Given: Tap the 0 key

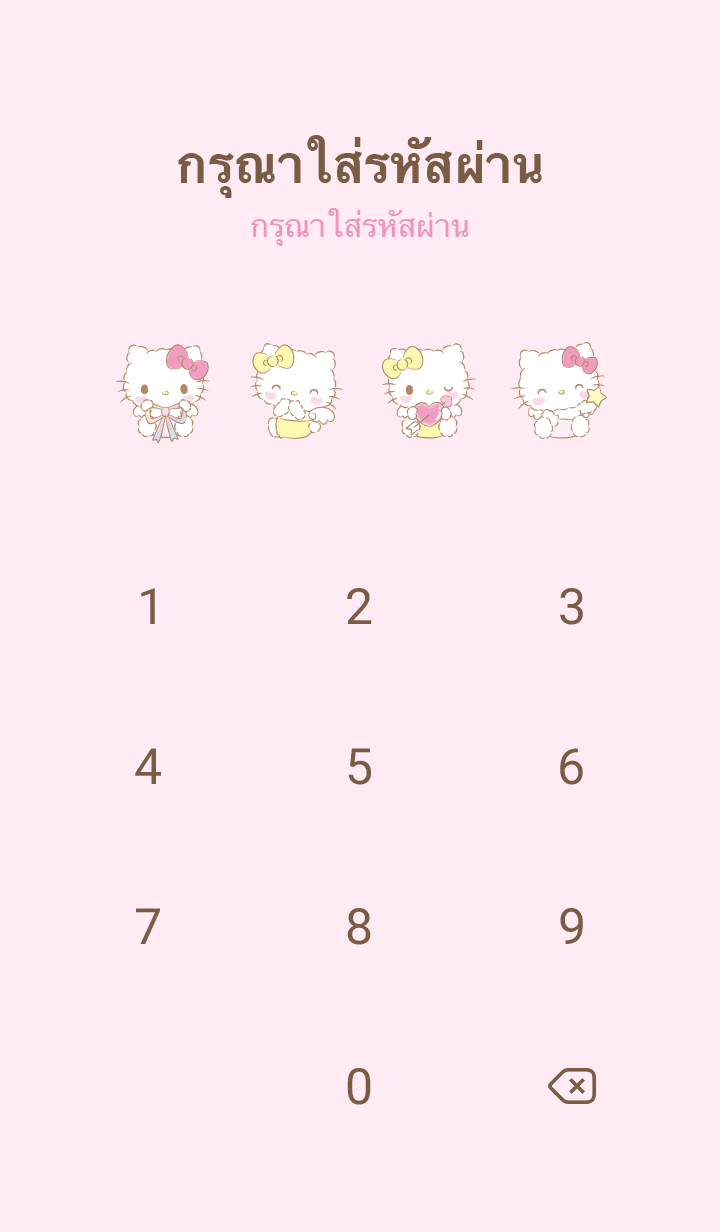Looking at the screenshot, I should click(359, 1088).
